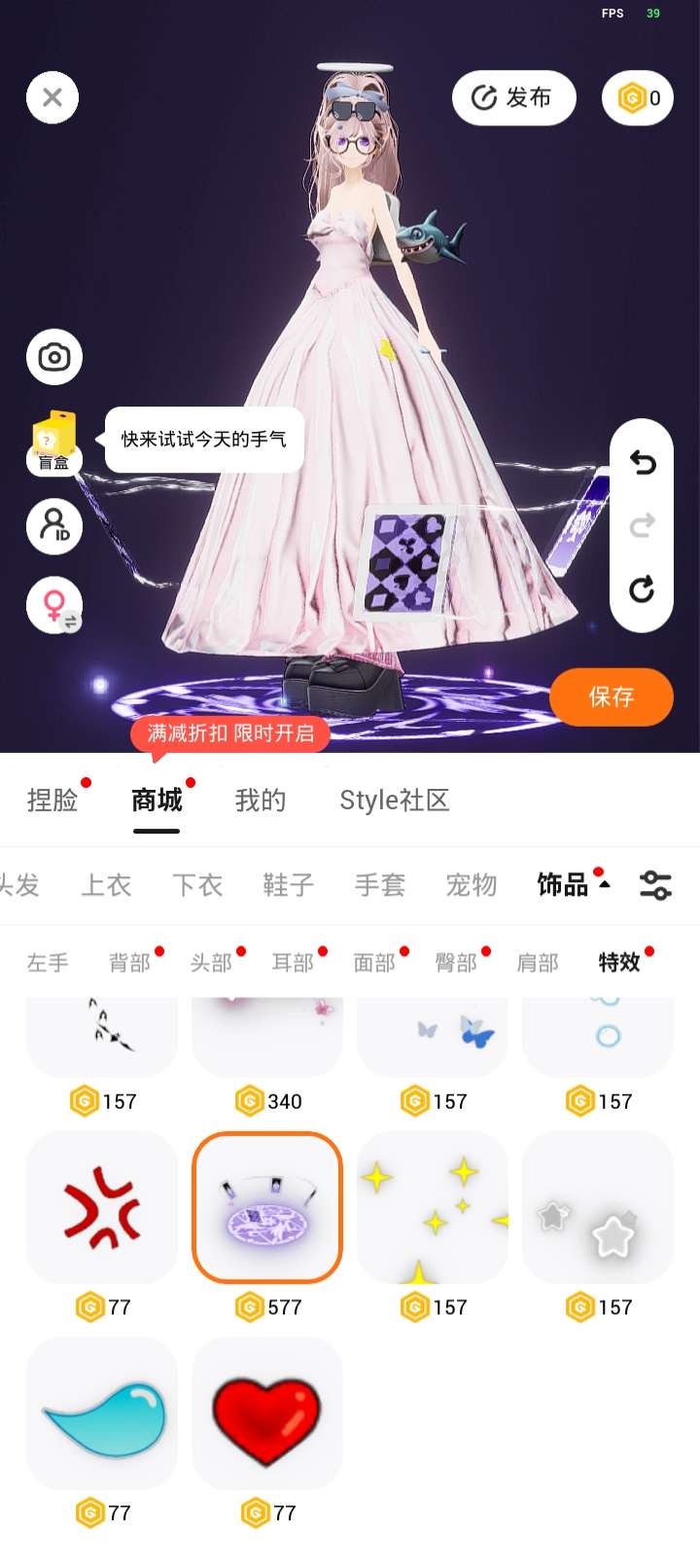Switch the avatar's gender

[x=54, y=605]
